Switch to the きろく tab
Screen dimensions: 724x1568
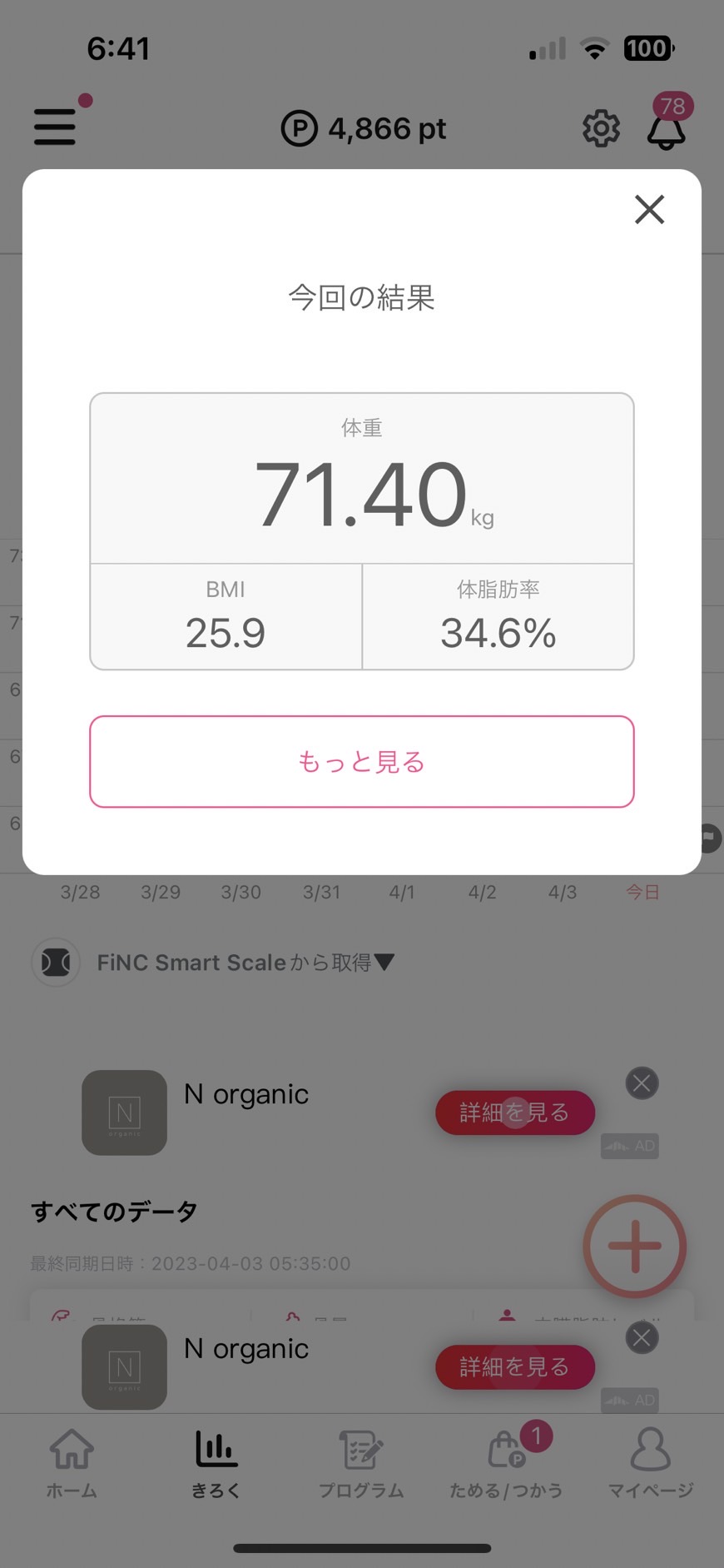click(216, 1463)
